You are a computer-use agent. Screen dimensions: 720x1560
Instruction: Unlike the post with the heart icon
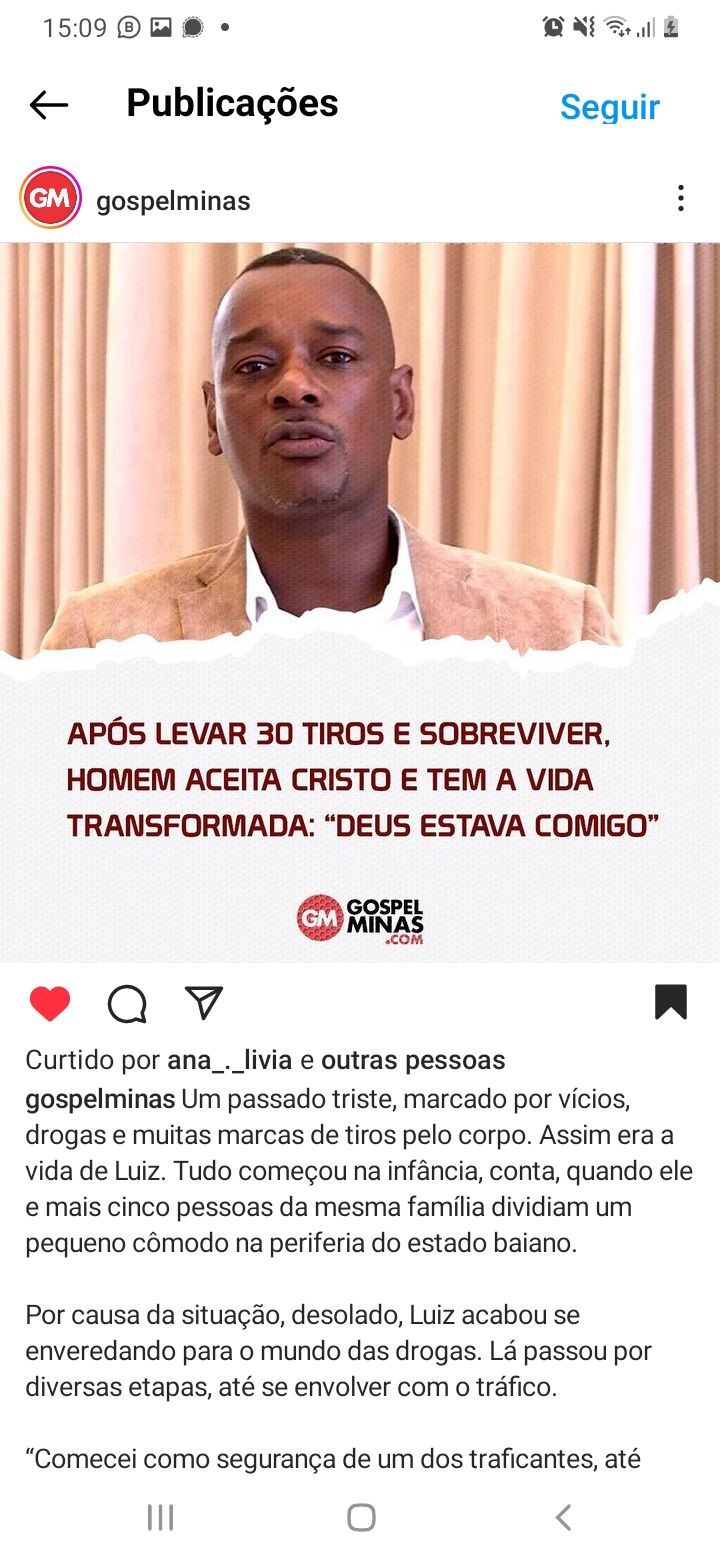(x=50, y=1003)
